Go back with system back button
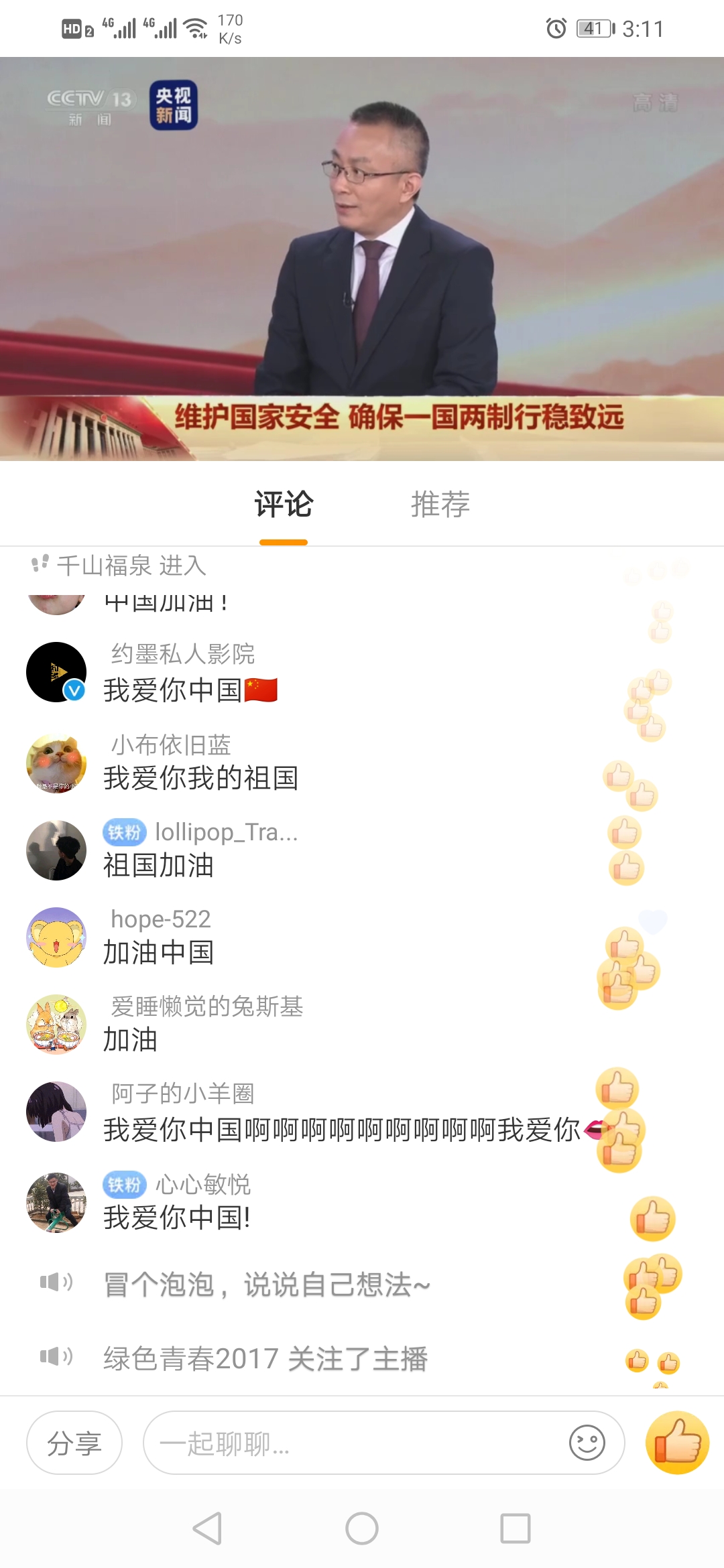The width and height of the screenshot is (724, 1568). point(207,1528)
